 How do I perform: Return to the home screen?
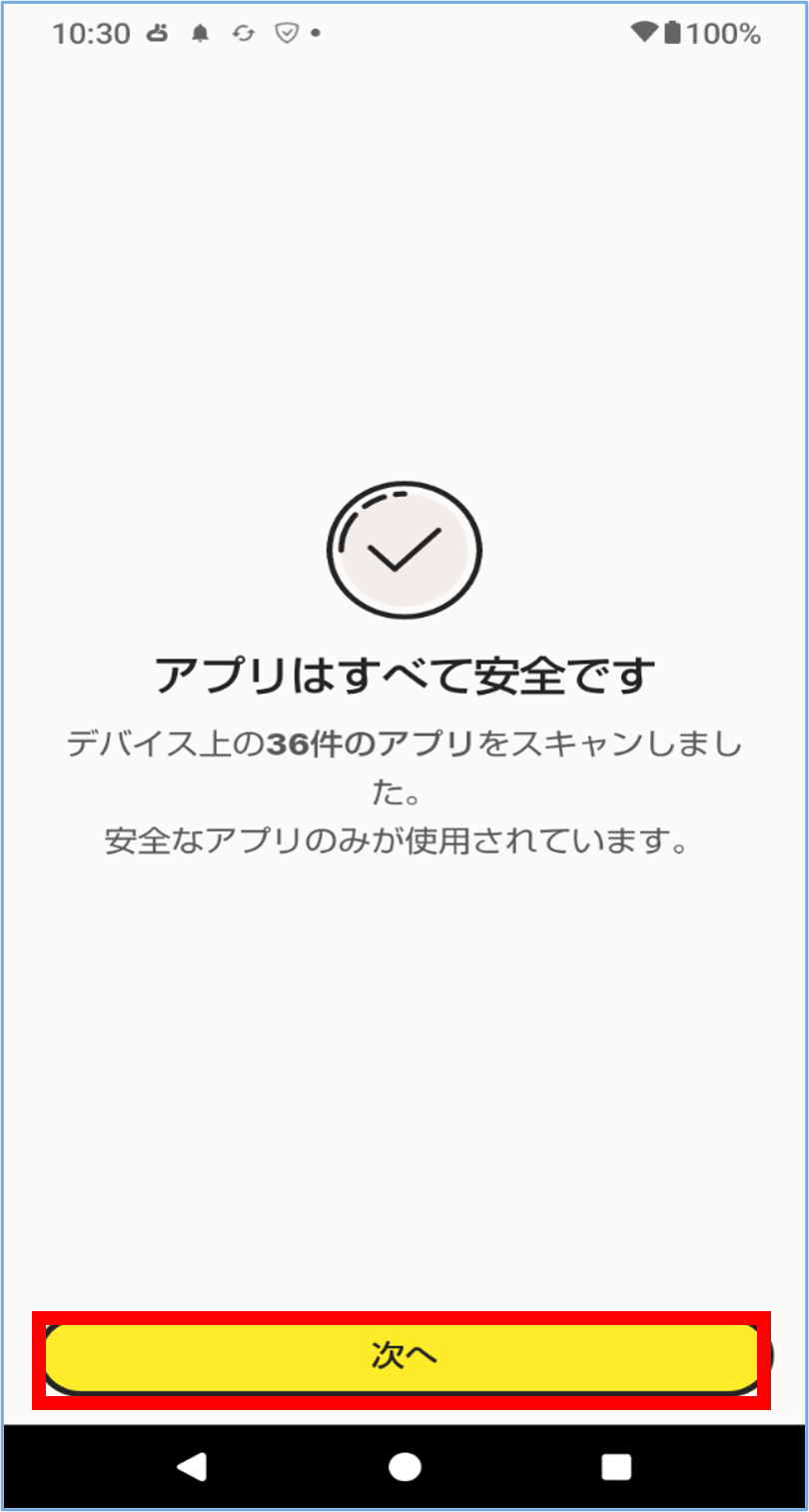(404, 1466)
